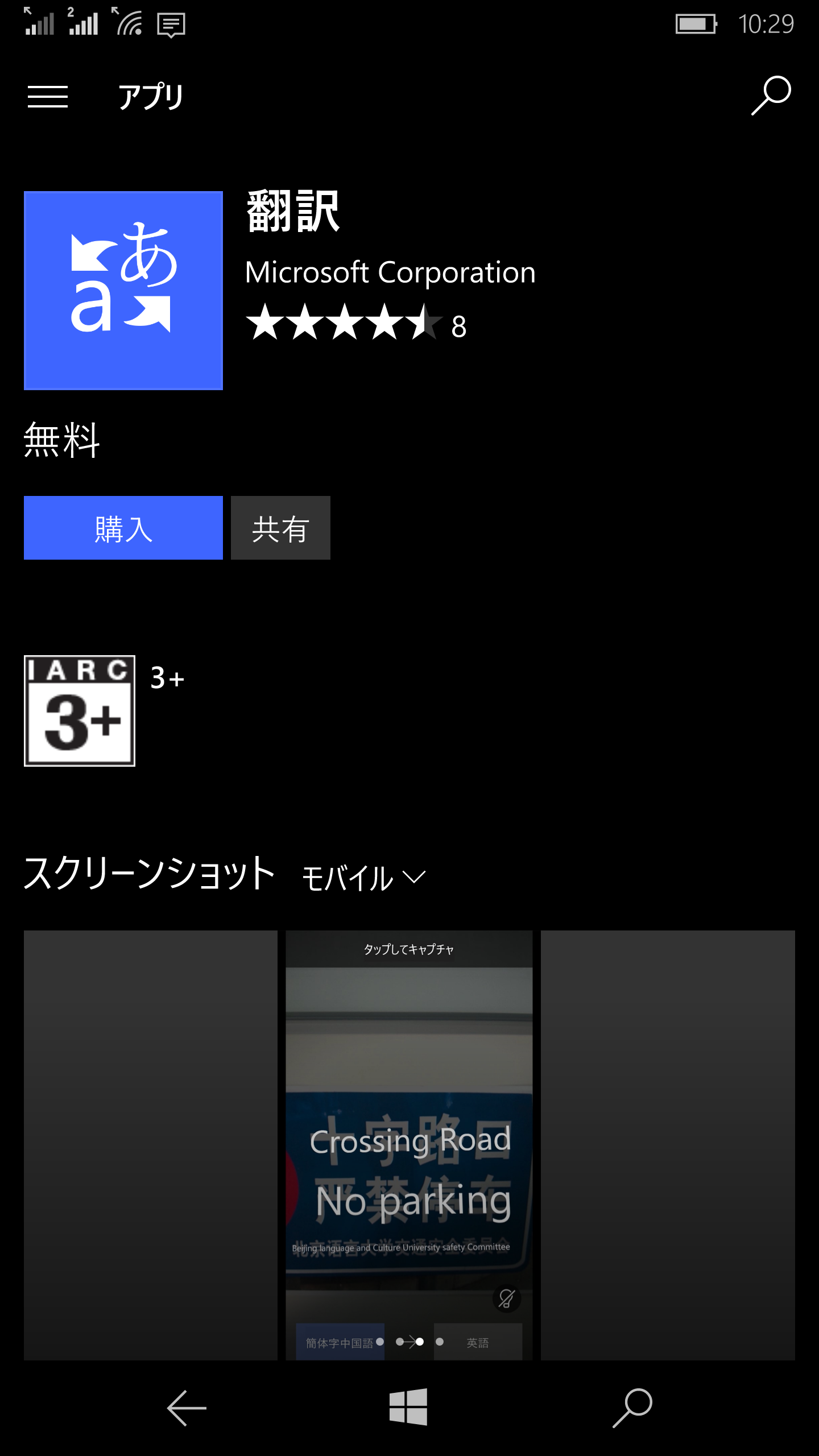Viewport: 819px width, 1456px height.
Task: Open store search with the magnifier icon
Action: click(771, 96)
